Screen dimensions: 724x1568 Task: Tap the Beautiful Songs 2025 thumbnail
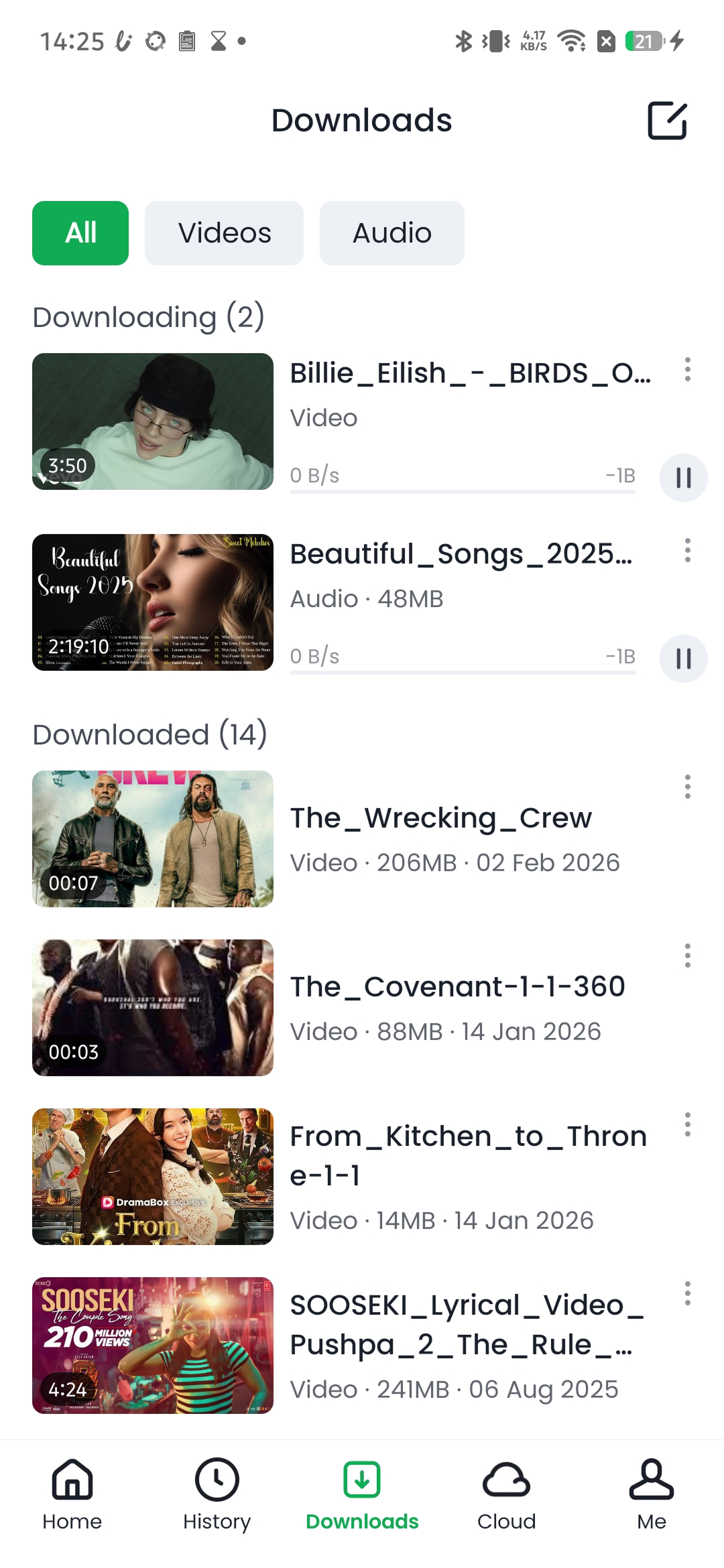[x=152, y=602]
